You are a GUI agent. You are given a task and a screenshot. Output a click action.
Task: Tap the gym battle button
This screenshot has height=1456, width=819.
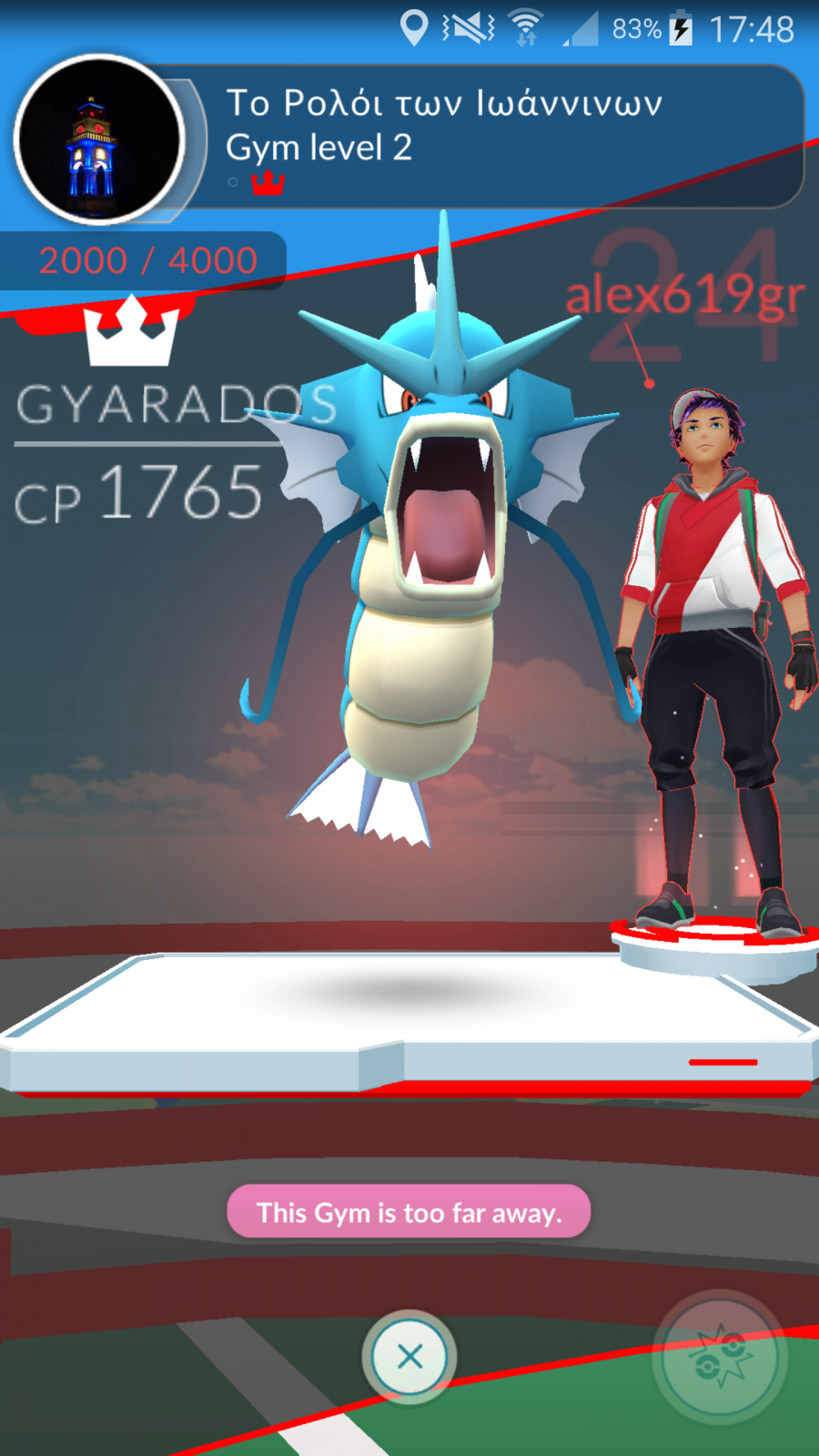(x=720, y=1357)
